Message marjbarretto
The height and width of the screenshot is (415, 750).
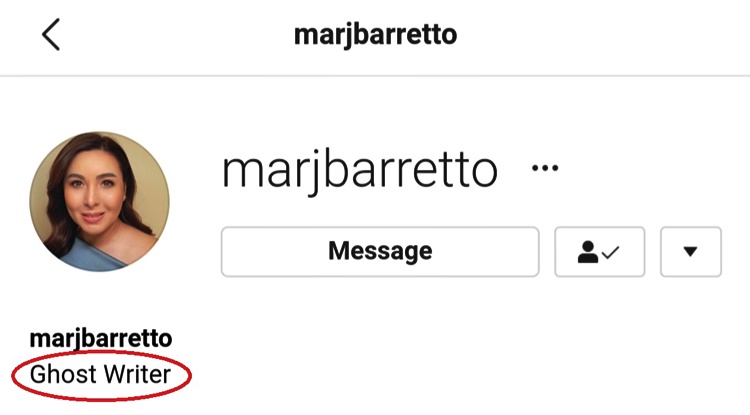pos(380,251)
